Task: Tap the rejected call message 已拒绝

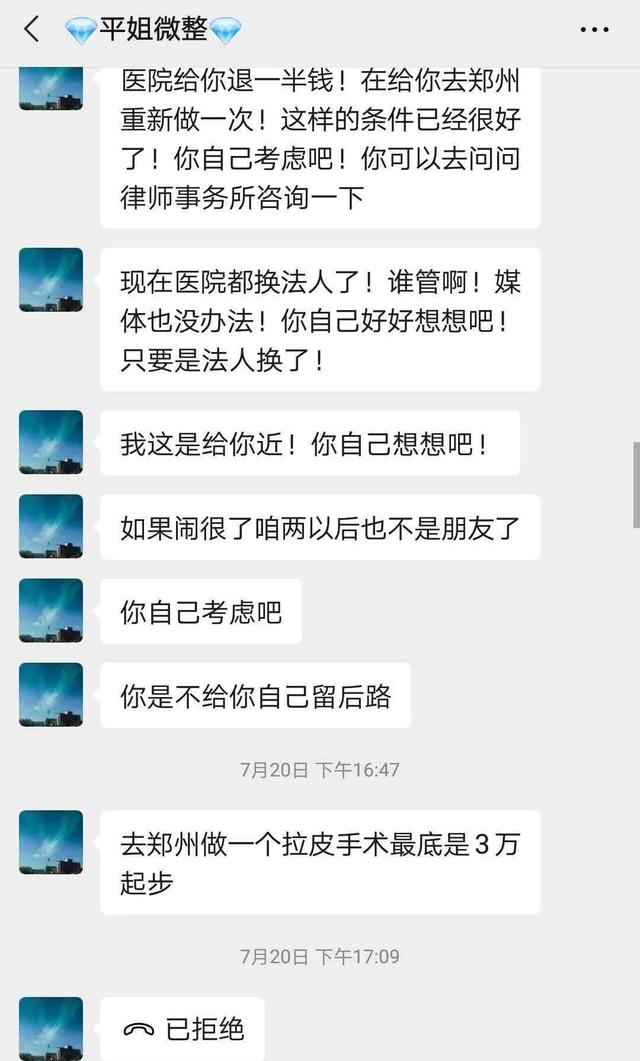Action: (x=183, y=1029)
